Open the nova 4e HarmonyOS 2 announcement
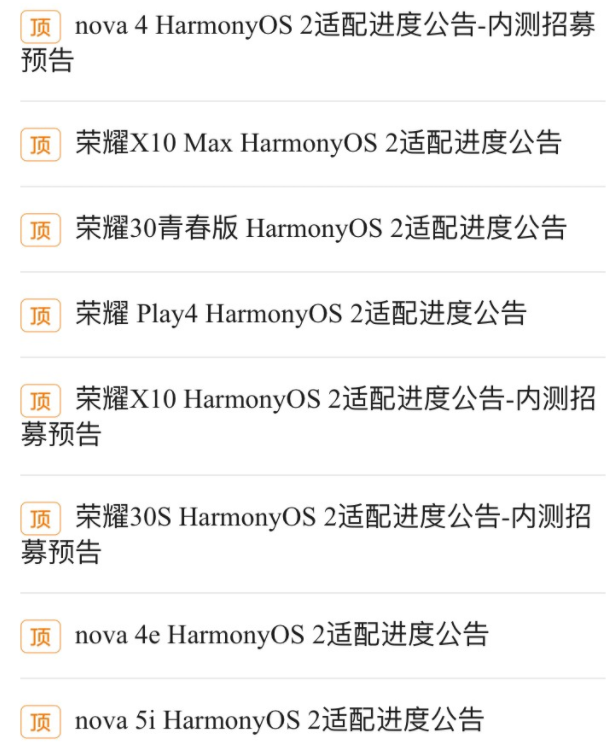606x753 pixels. pyautogui.click(x=281, y=634)
